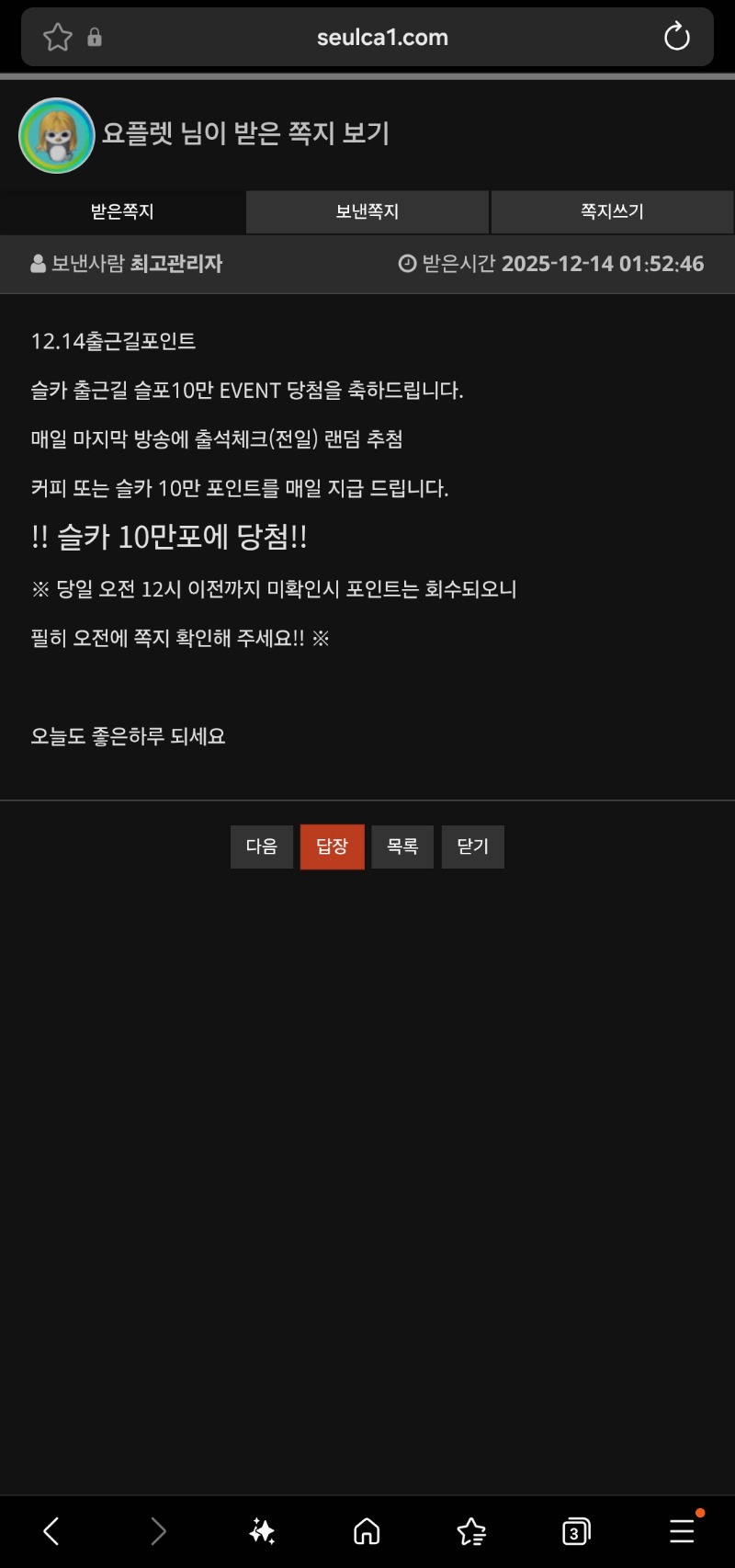Reply to the message with 답장
Image resolution: width=735 pixels, height=1568 pixels.
coord(333,846)
